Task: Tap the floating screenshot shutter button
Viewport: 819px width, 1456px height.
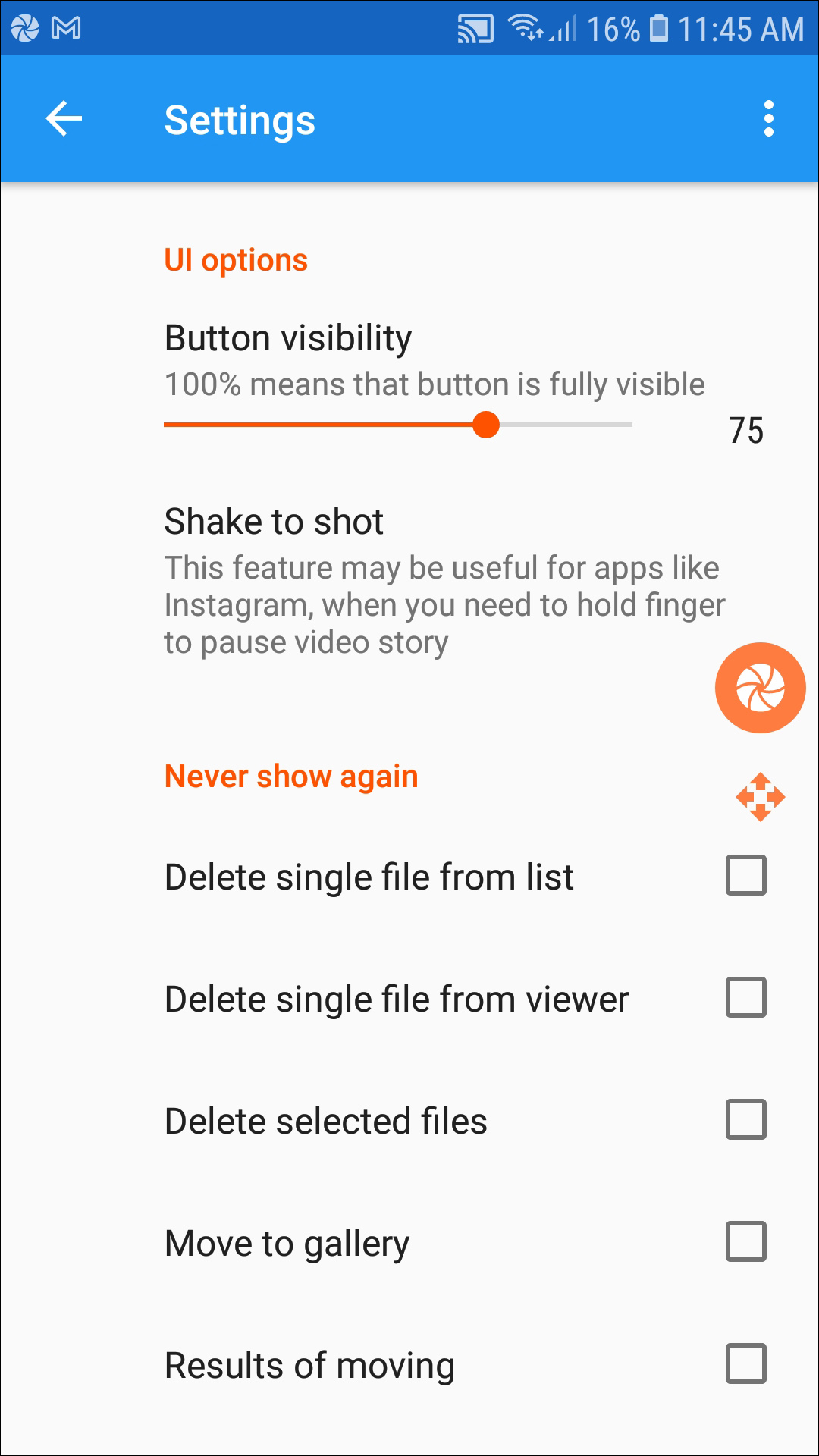Action: [x=760, y=688]
